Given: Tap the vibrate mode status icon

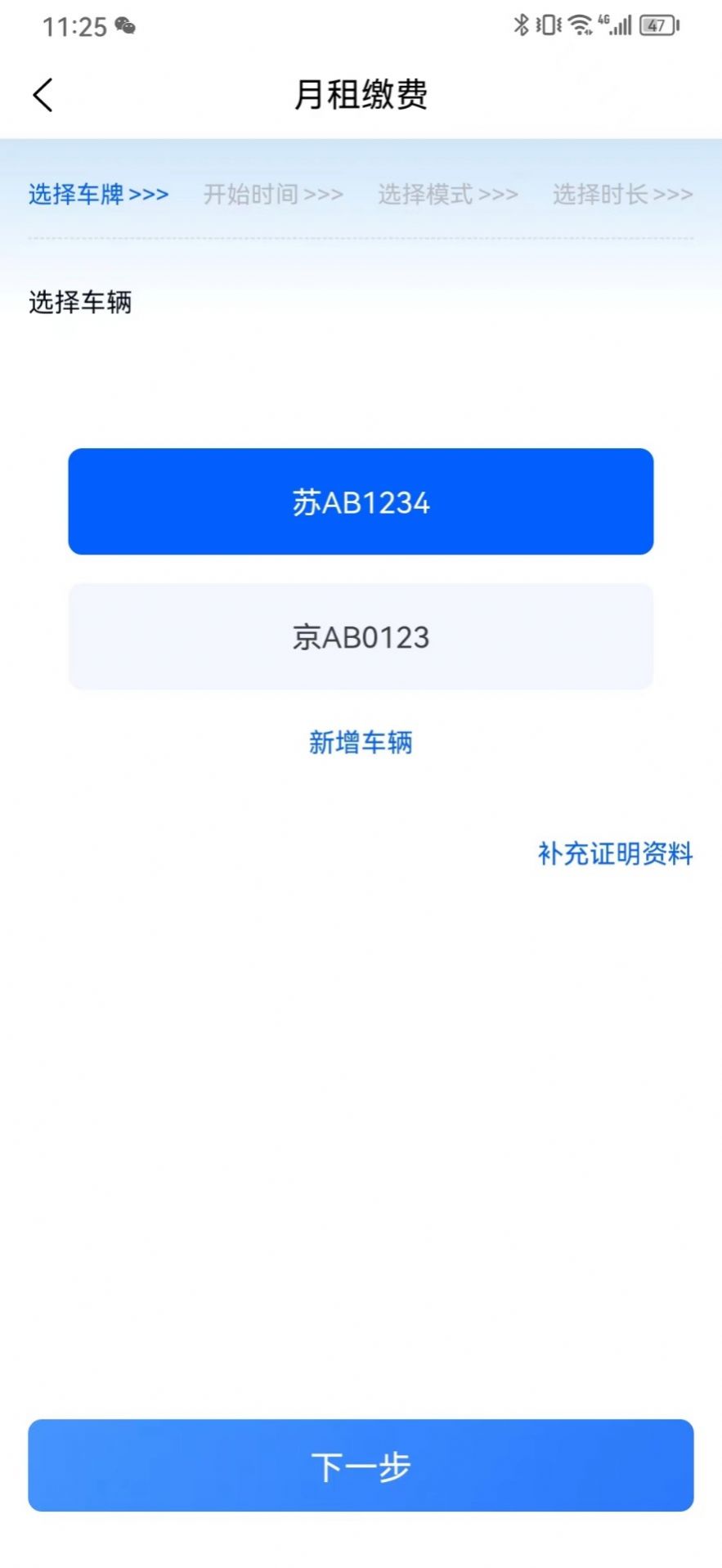Looking at the screenshot, I should [546, 25].
